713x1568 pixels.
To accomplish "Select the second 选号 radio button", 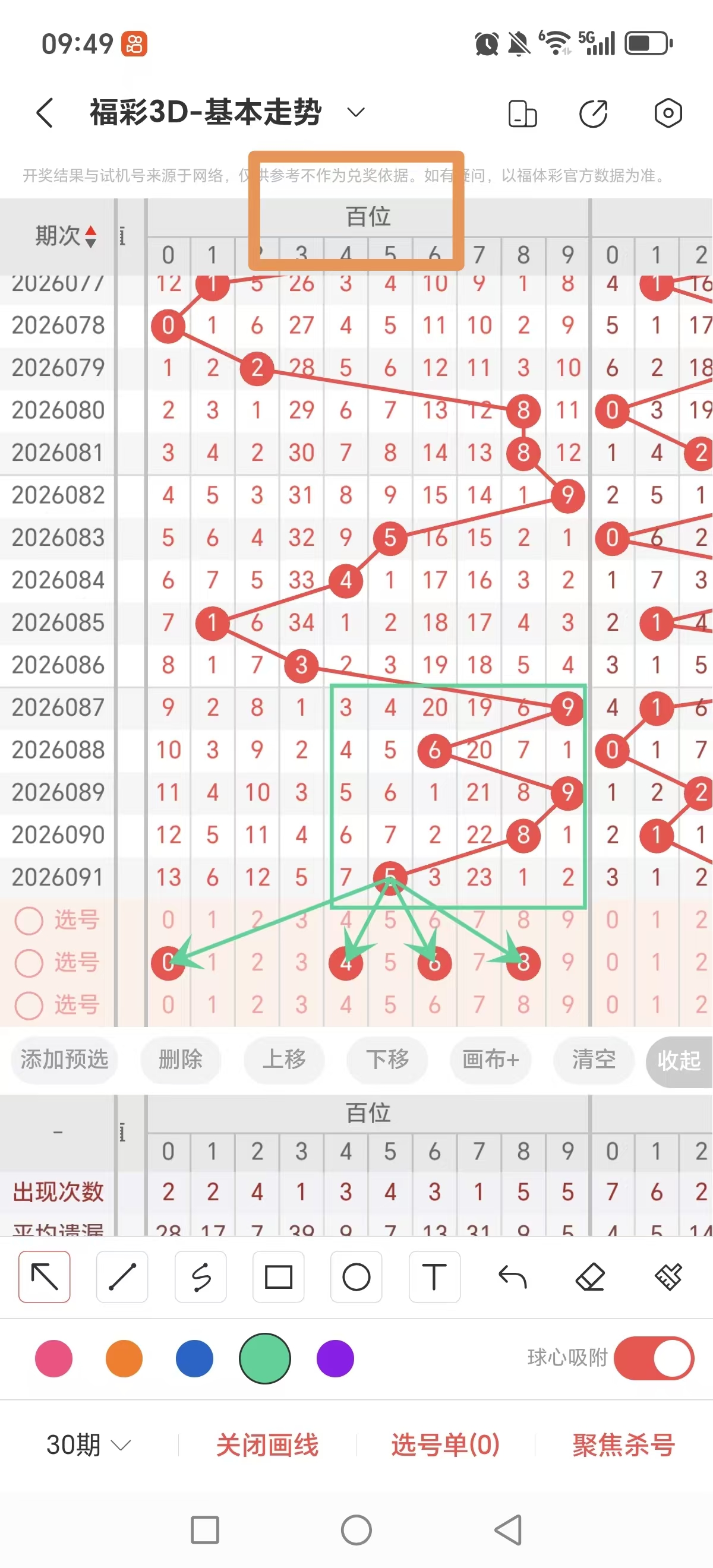I will 29,963.
